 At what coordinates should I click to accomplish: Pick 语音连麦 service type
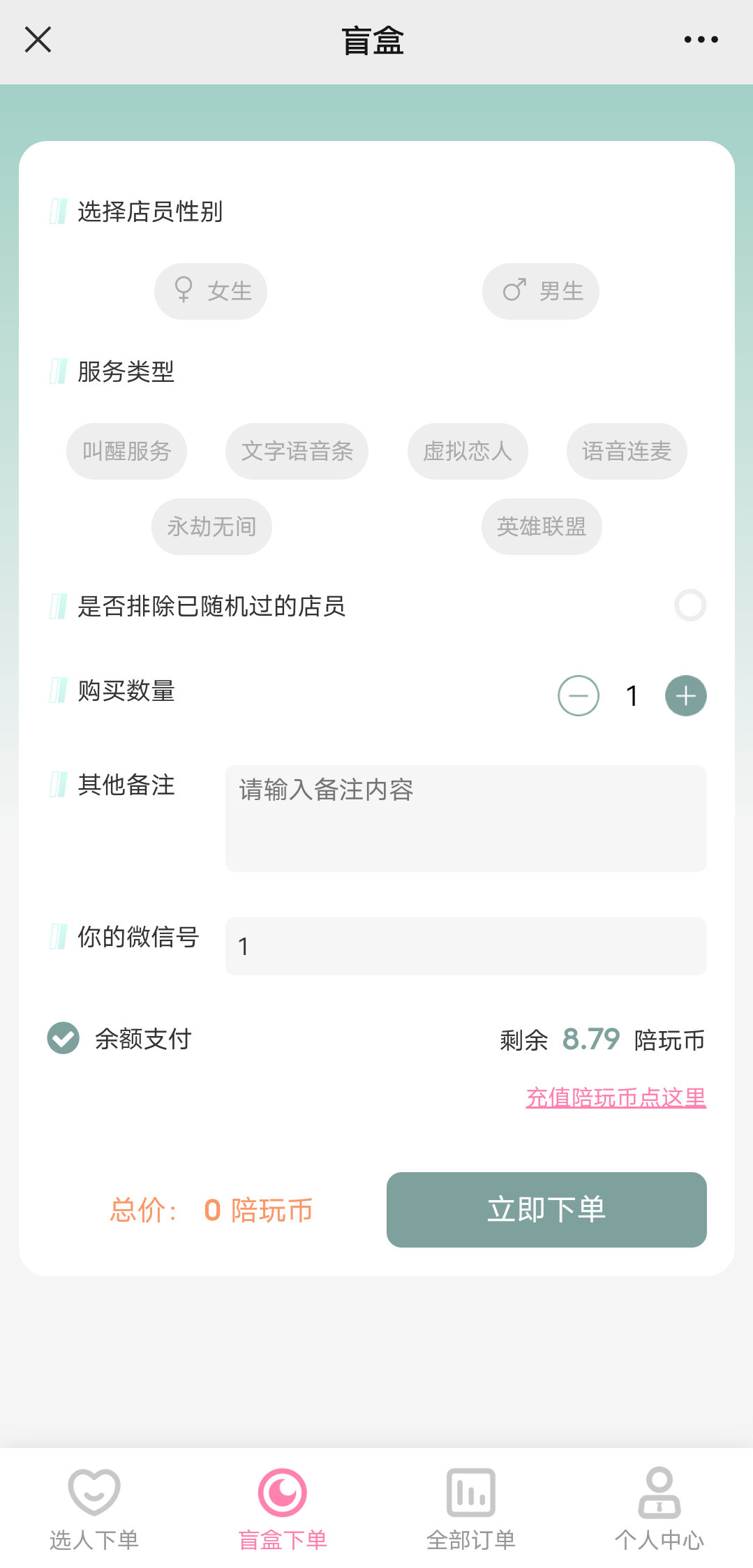tap(627, 451)
